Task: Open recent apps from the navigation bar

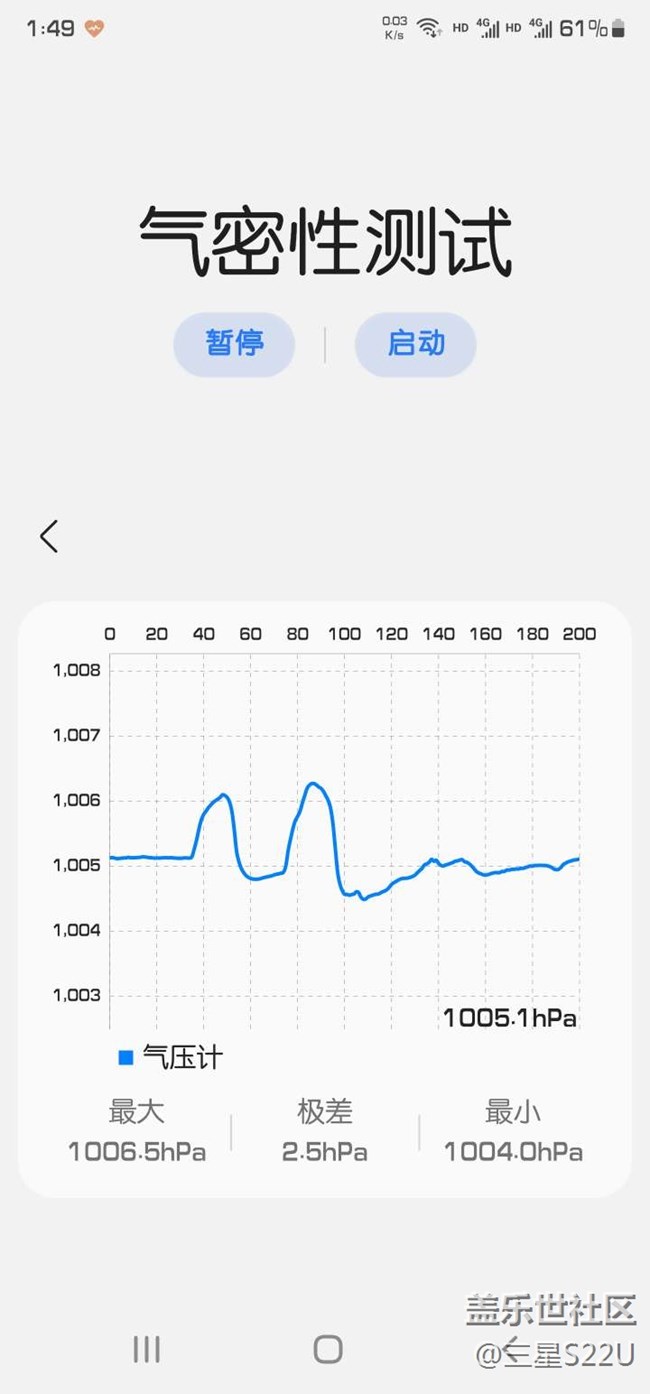Action: 147,1349
